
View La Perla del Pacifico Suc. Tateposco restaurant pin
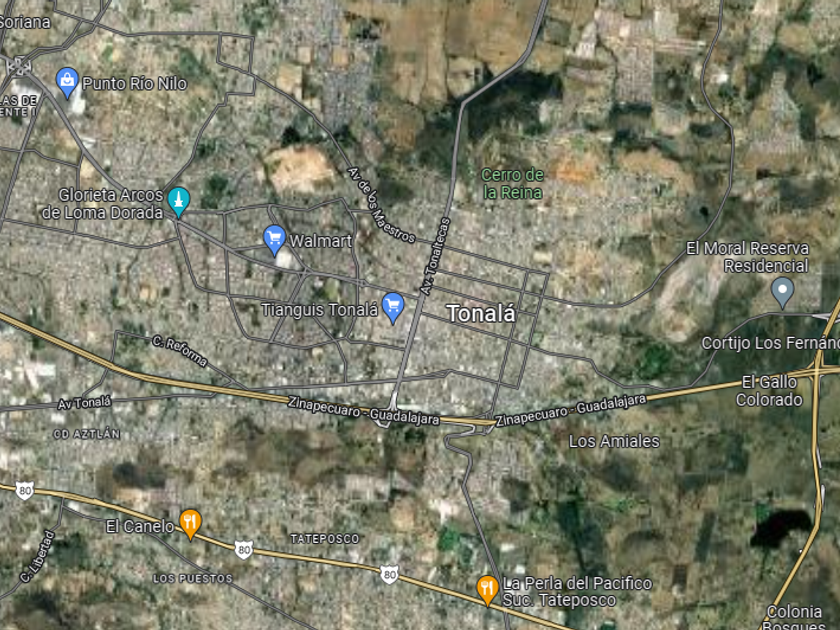487,589
